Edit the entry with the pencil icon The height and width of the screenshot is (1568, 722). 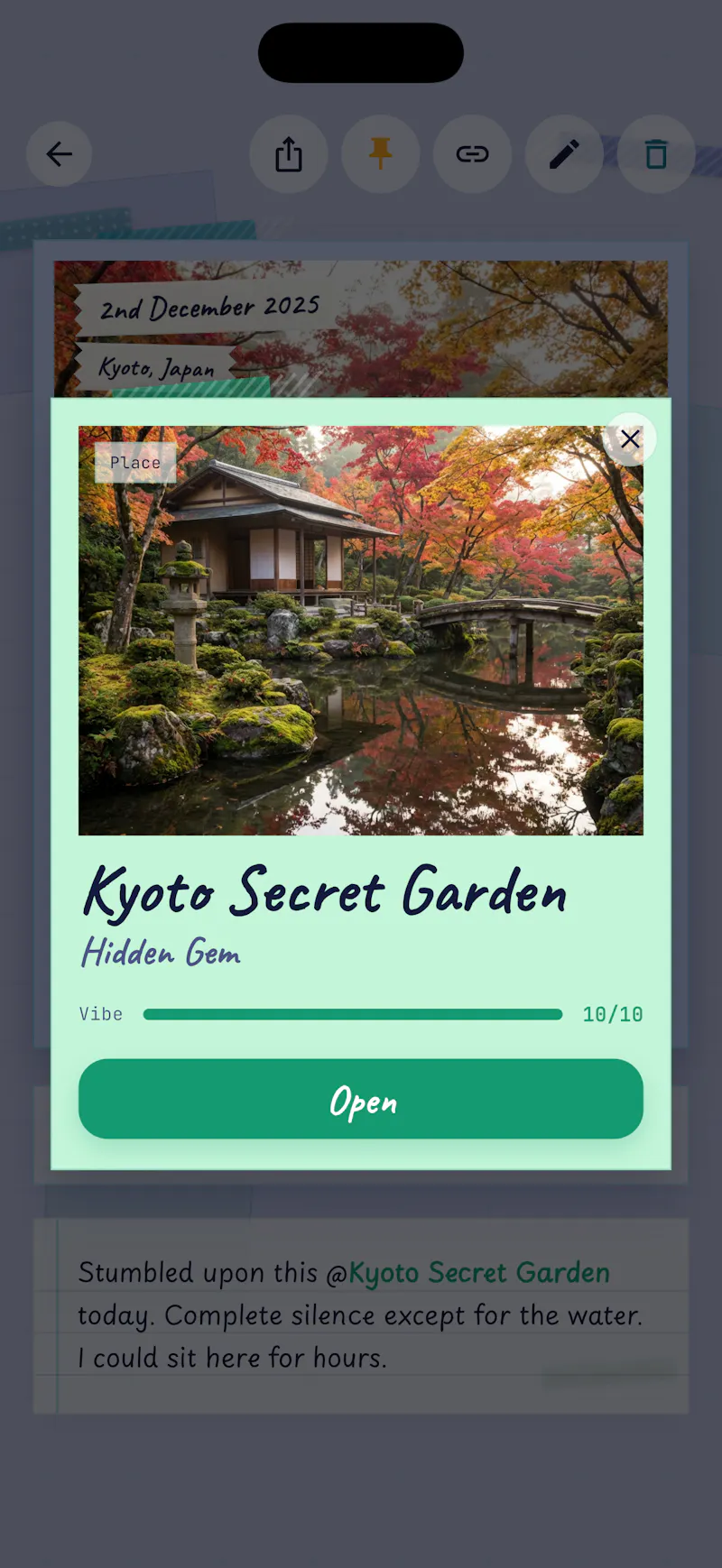click(x=565, y=154)
